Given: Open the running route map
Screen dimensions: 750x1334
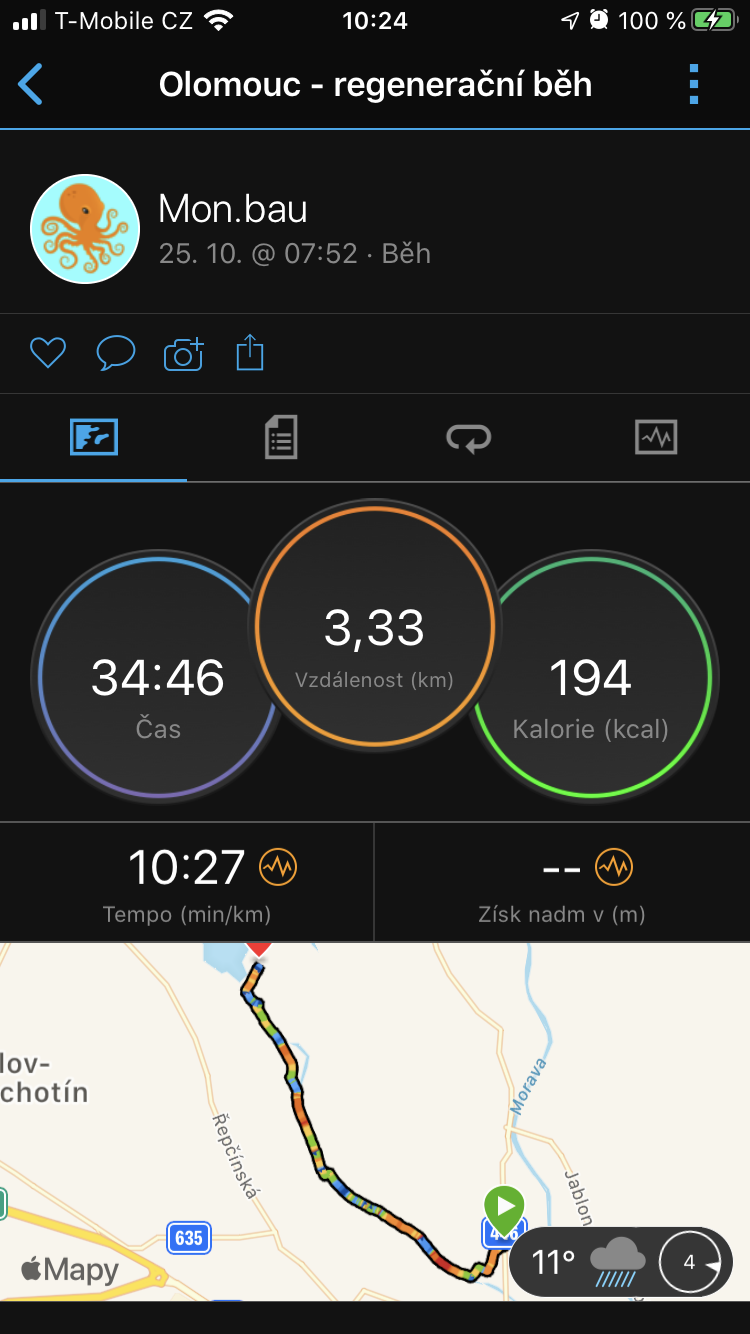Looking at the screenshot, I should click(375, 1121).
